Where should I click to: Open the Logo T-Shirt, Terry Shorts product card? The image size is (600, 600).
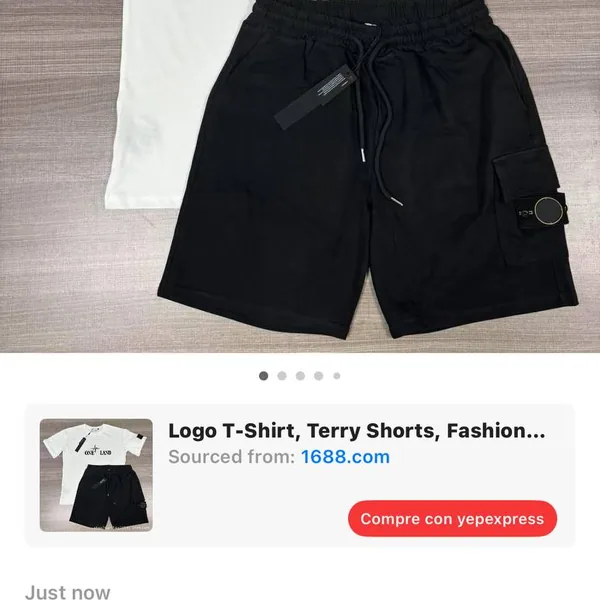(x=357, y=432)
